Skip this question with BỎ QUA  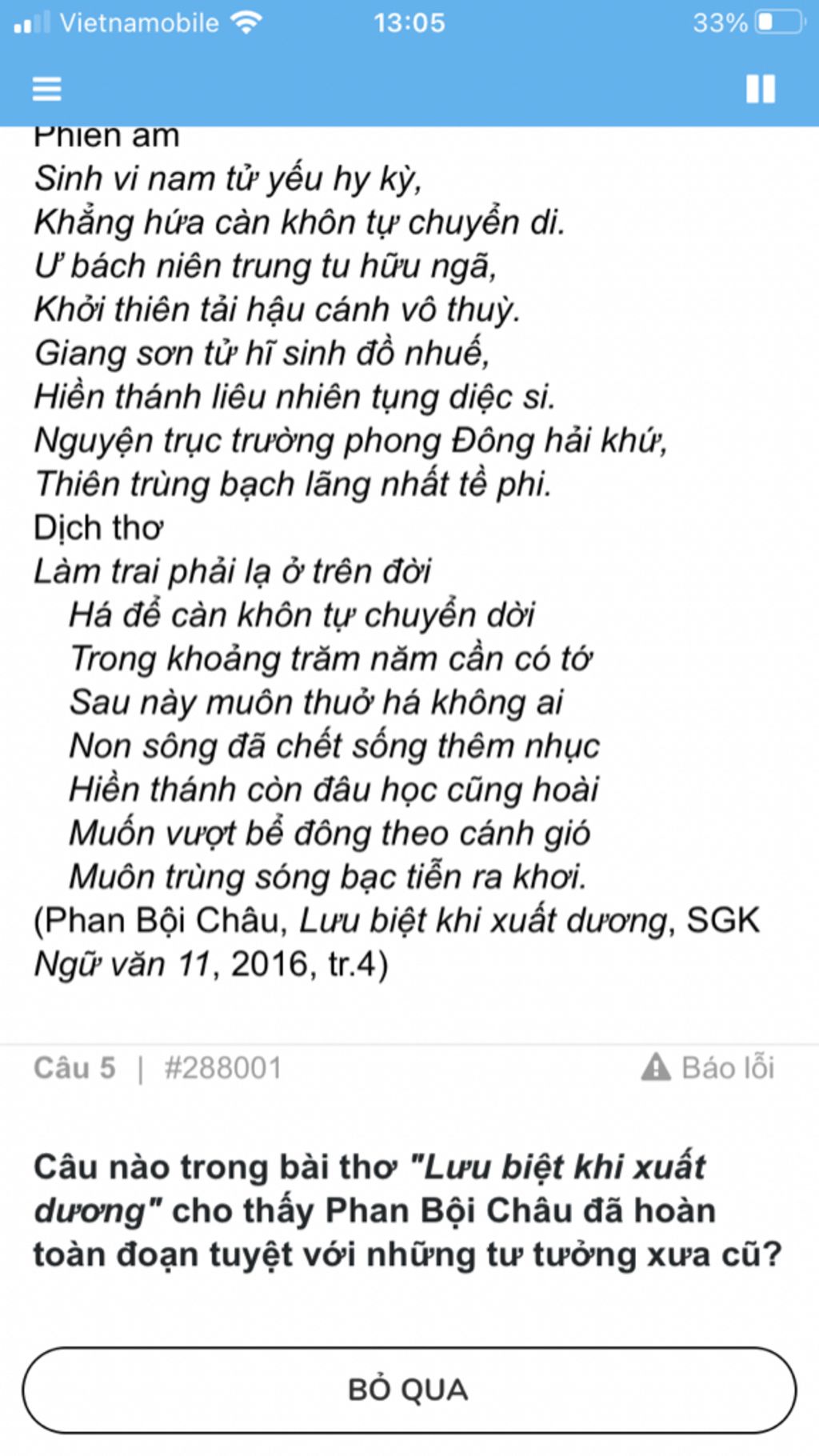coord(409,1390)
